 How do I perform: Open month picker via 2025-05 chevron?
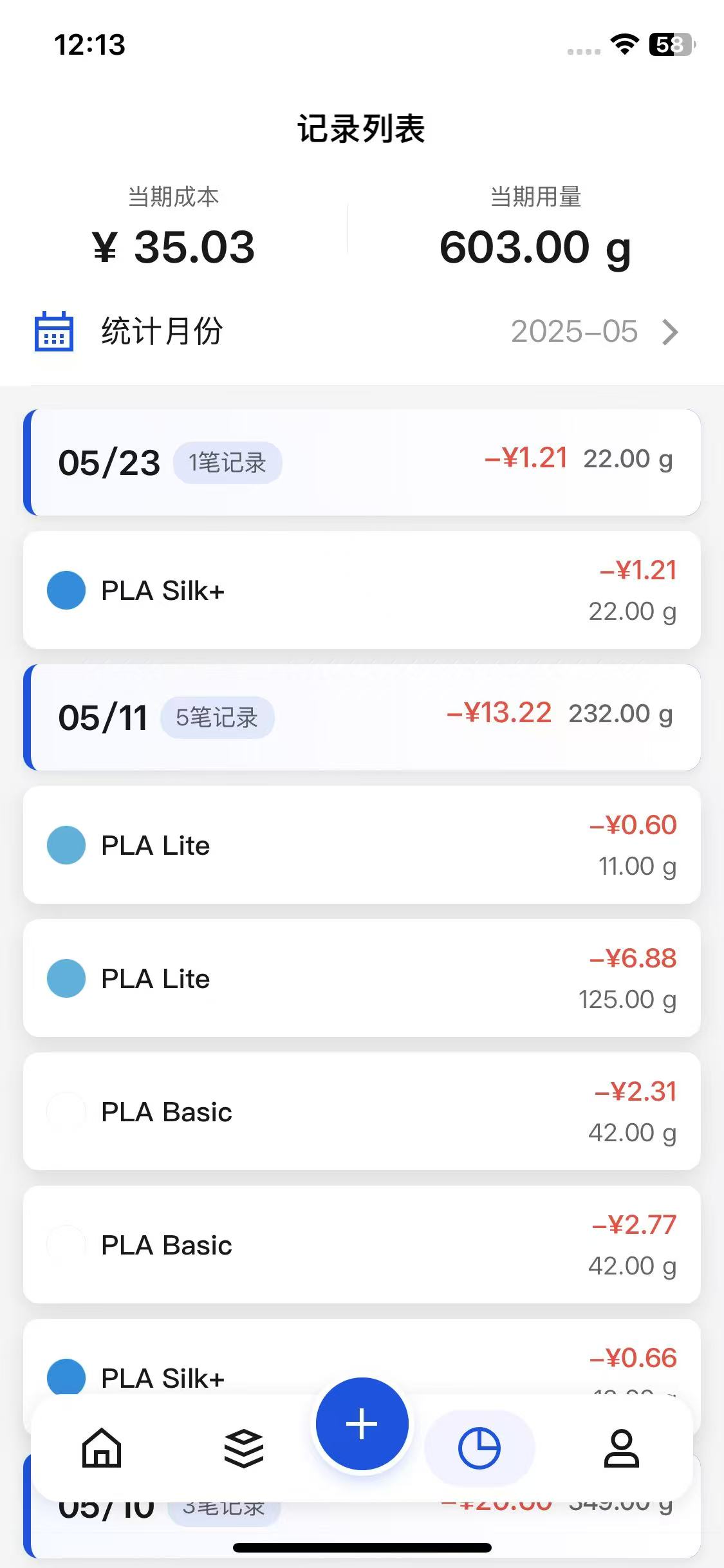671,332
